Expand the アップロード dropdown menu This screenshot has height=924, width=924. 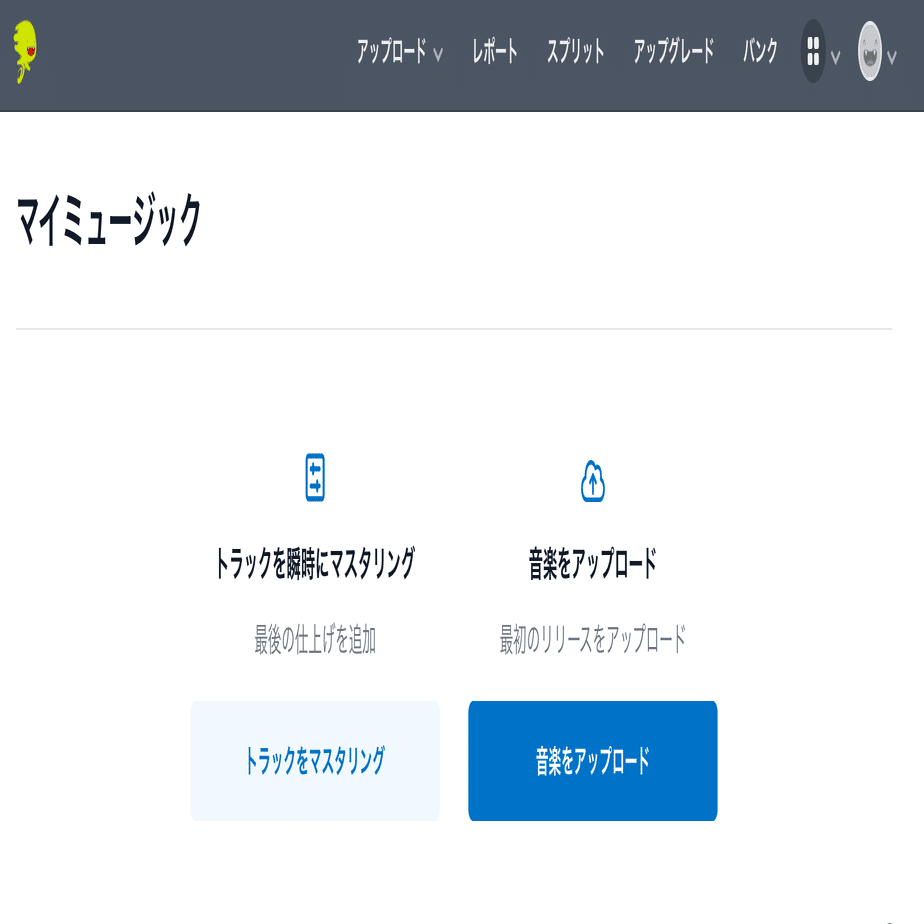399,52
